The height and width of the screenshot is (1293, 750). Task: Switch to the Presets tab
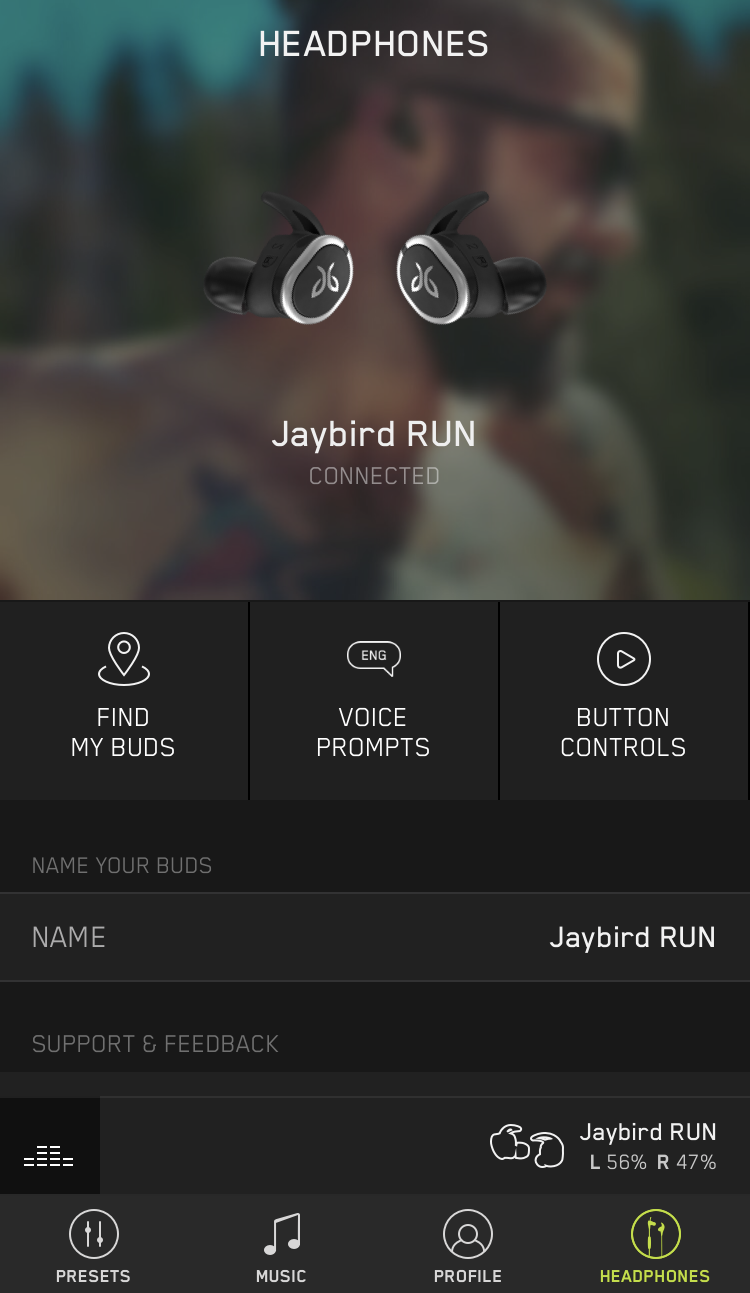point(93,1245)
